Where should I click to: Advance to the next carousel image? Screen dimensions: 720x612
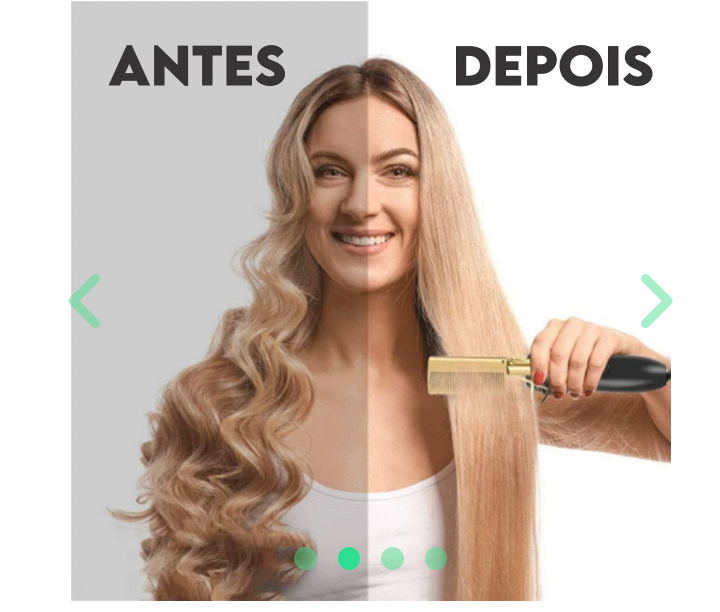(x=656, y=301)
